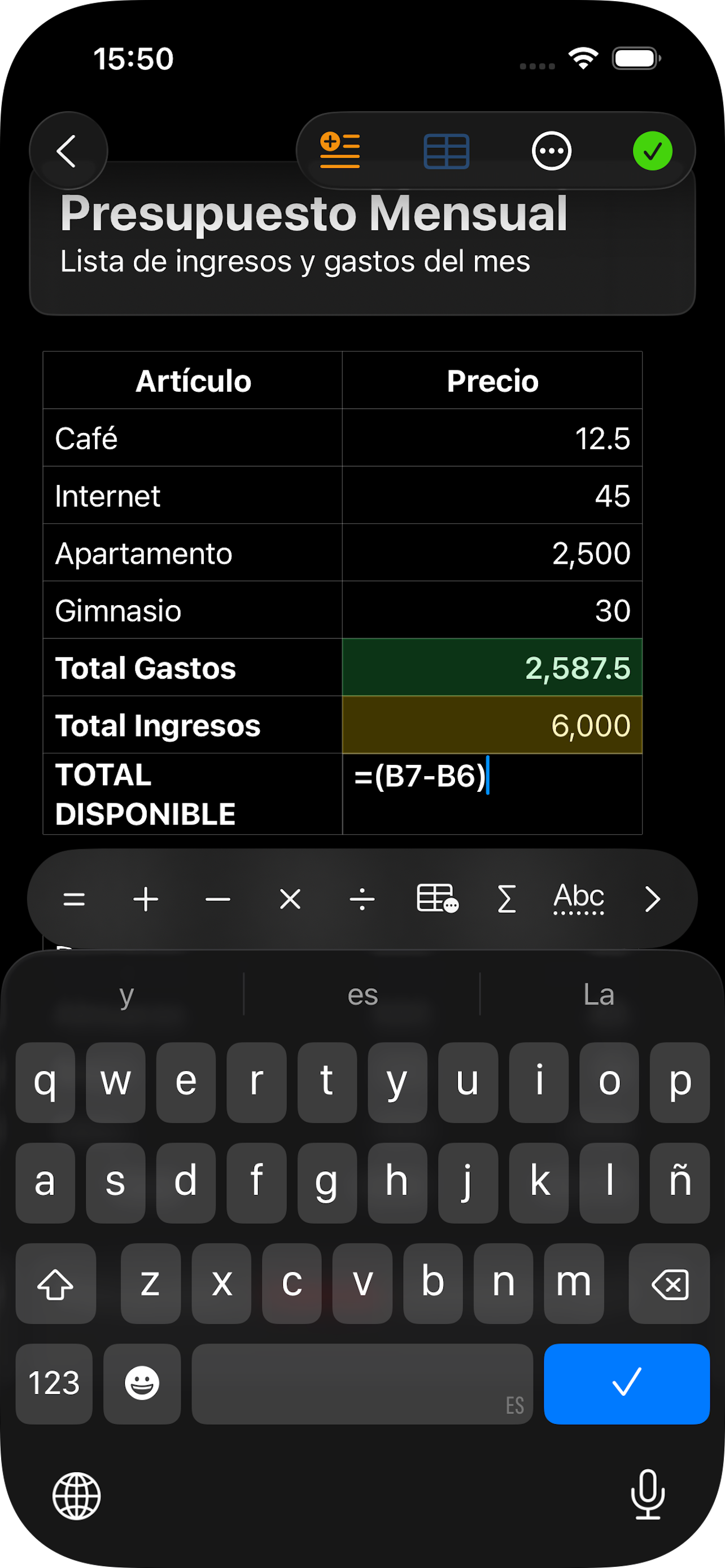This screenshot has height=1568, width=725.
Task: Select the Total Ingresos value cell
Action: 492,725
